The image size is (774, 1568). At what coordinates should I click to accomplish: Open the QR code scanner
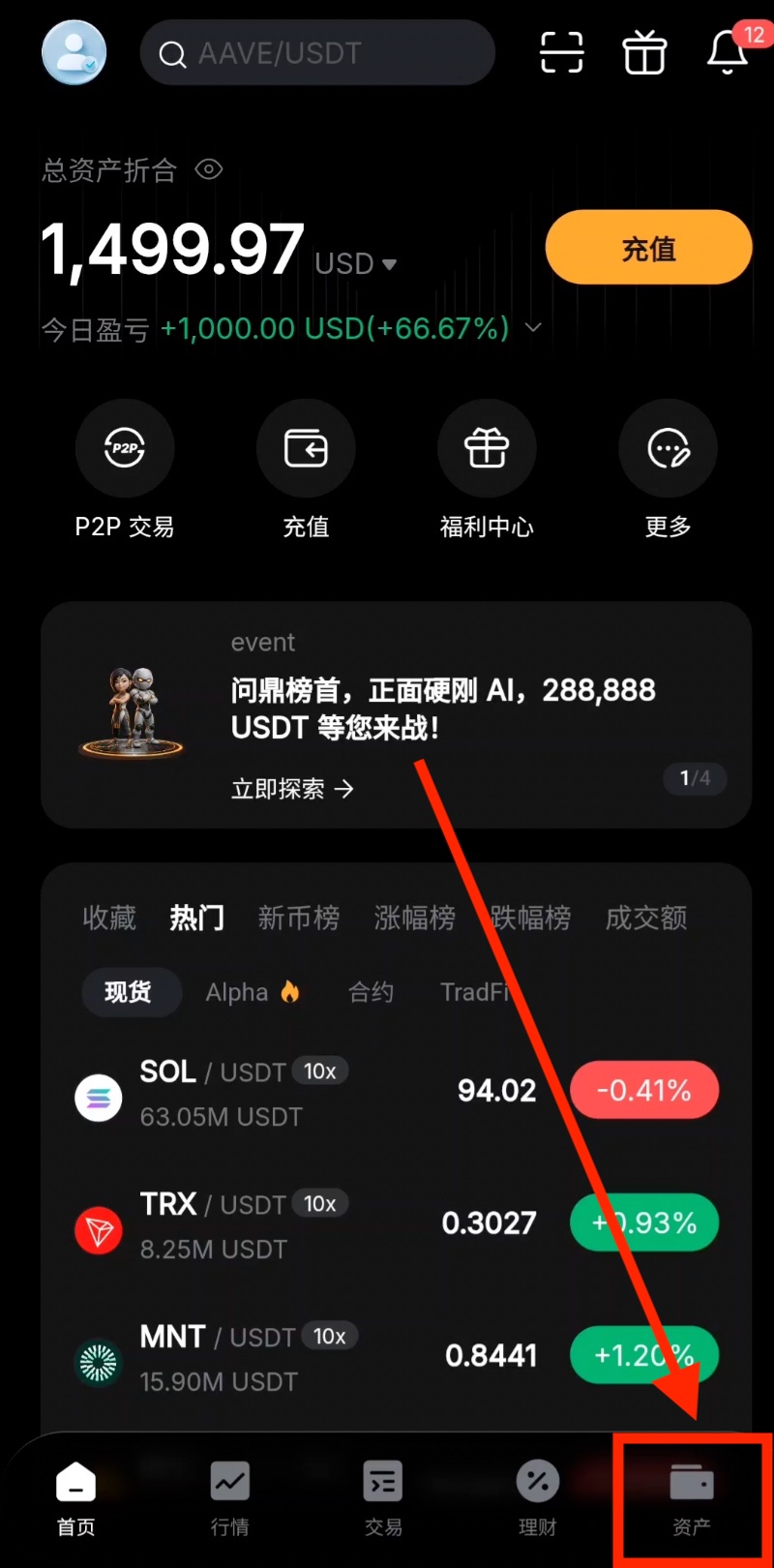562,53
